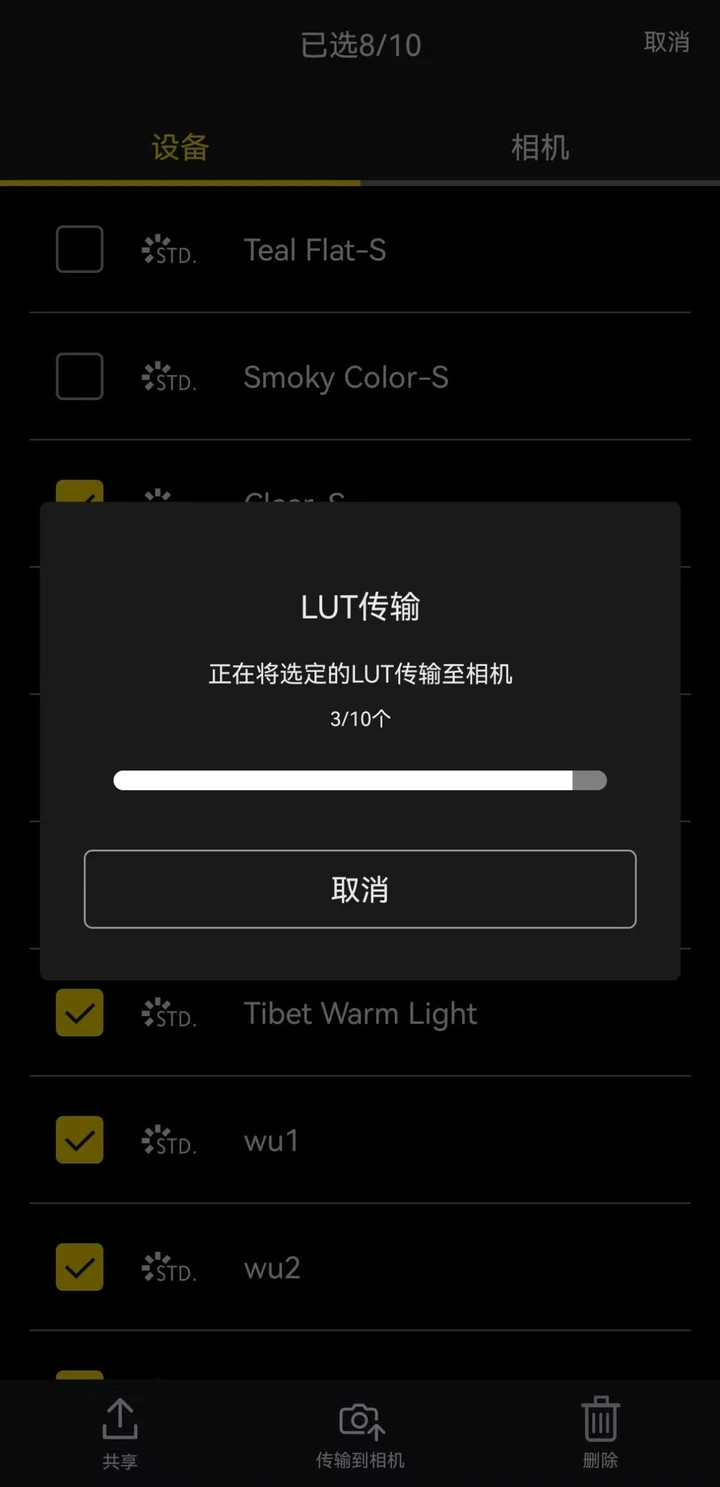Uncheck the wu1 checkbox
Viewport: 720px width, 1487px height.
79,1139
